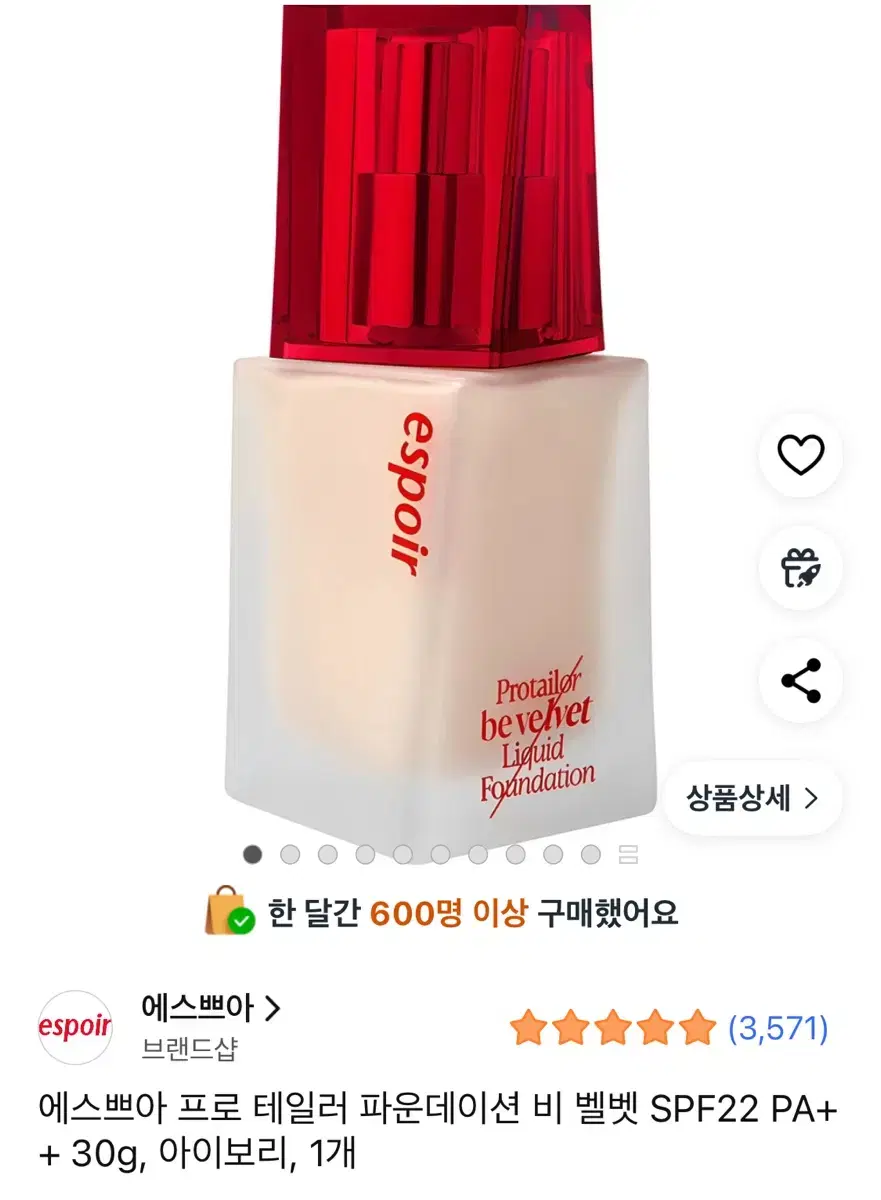Click the first carousel progress dot

[x=253, y=855]
